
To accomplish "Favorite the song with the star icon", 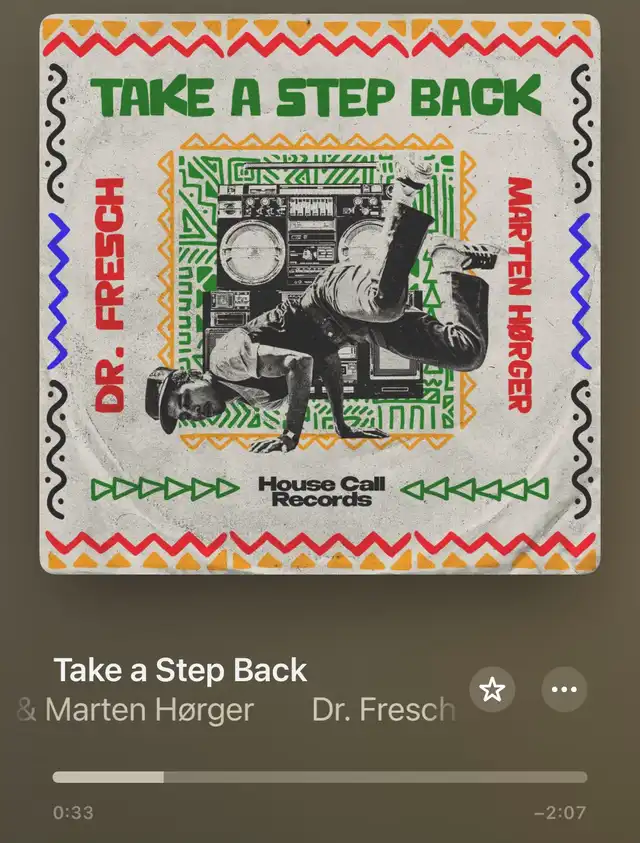I will (492, 690).
